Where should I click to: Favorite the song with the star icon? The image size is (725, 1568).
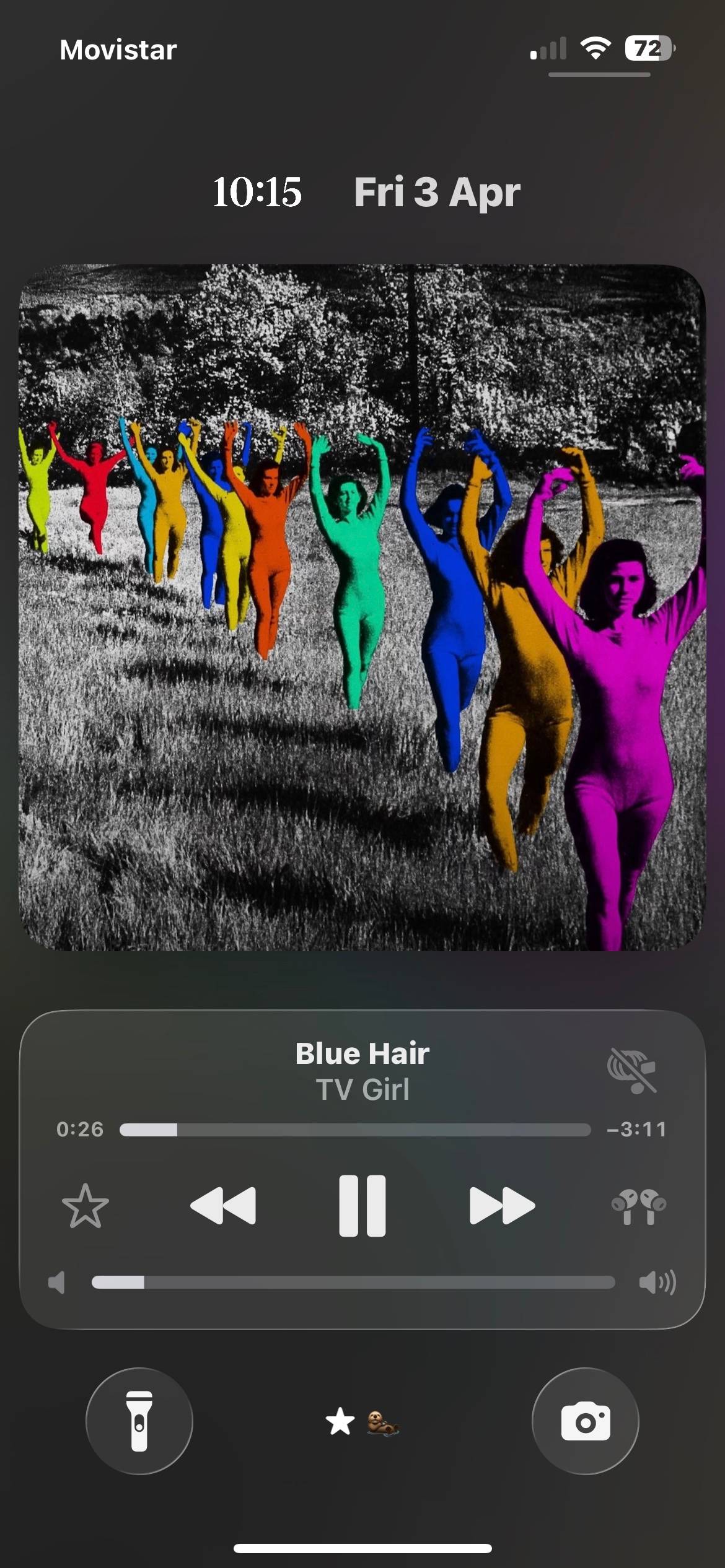coord(86,1205)
